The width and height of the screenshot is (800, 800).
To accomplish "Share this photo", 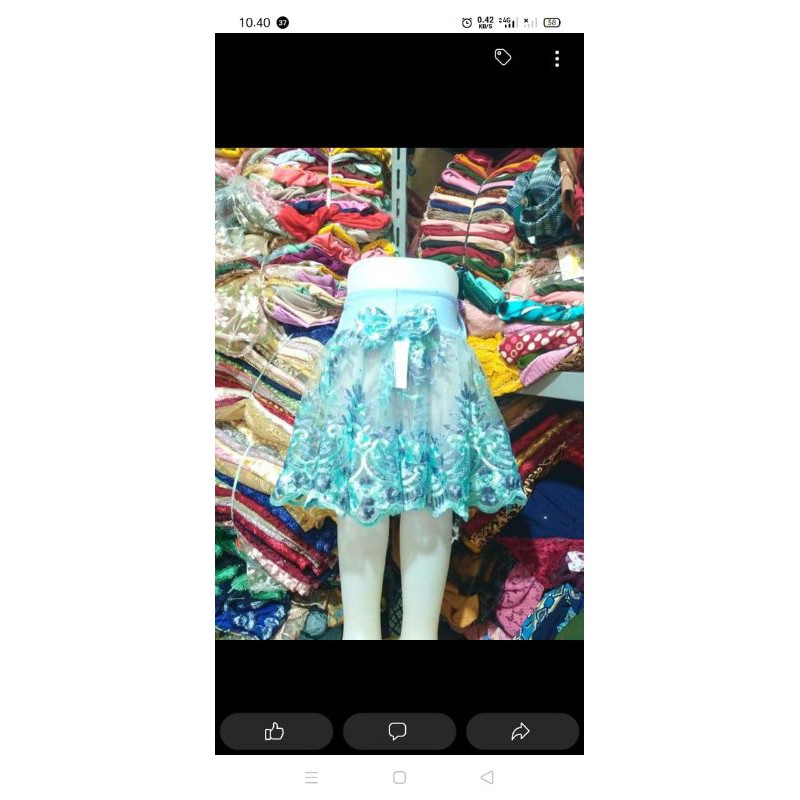I will [x=522, y=731].
